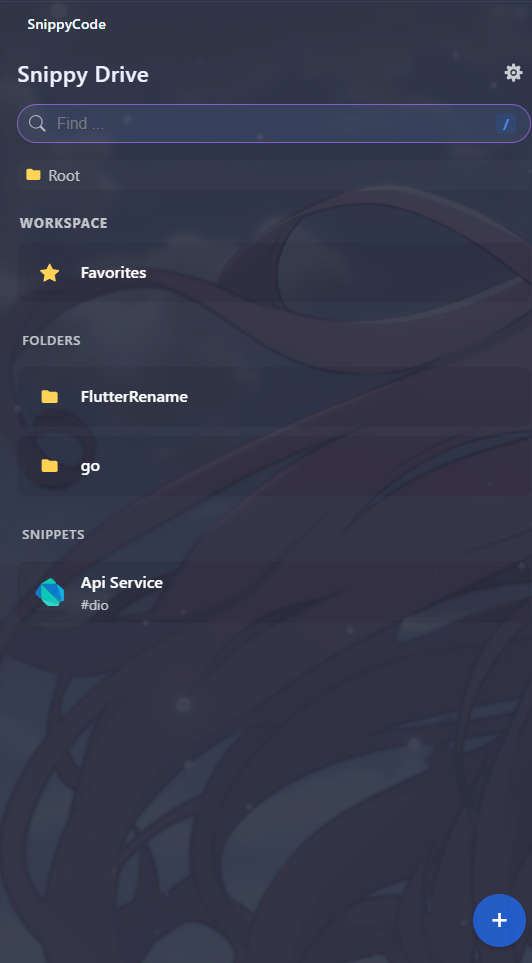This screenshot has width=532, height=963.
Task: Select the Root folder breadcrumb
Action: [x=53, y=176]
